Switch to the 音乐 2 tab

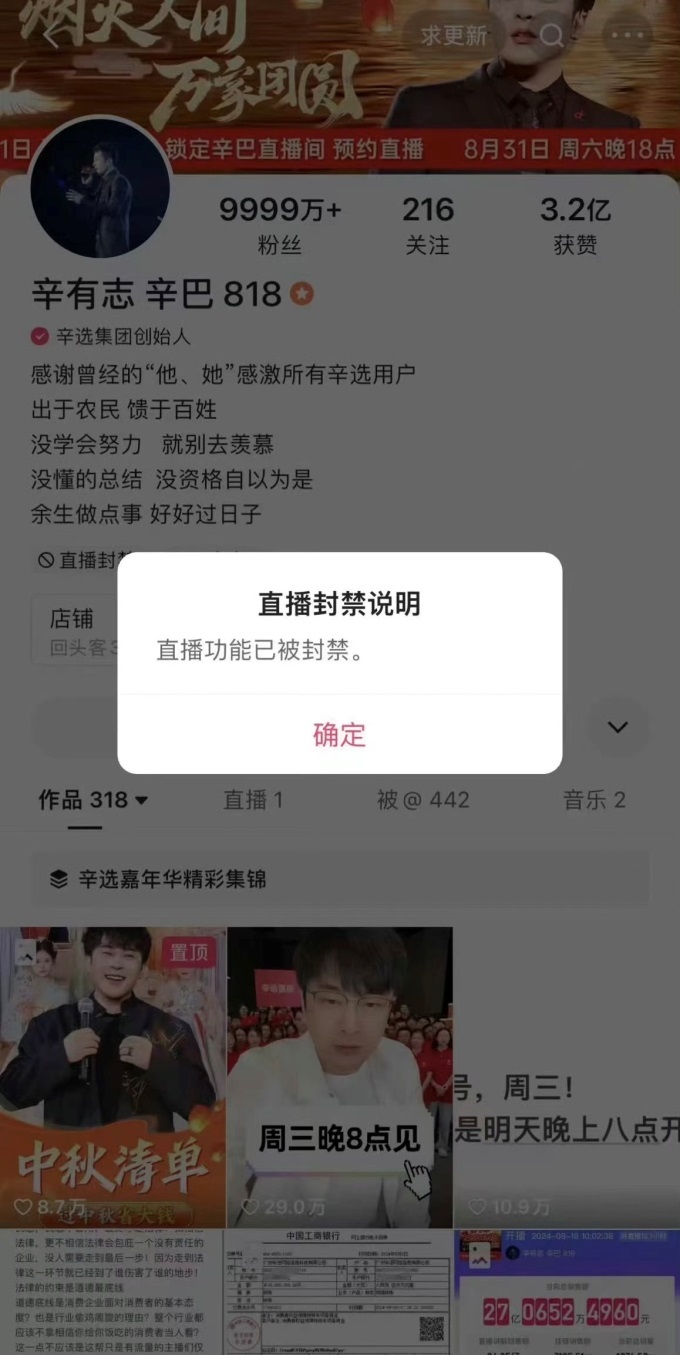click(594, 800)
